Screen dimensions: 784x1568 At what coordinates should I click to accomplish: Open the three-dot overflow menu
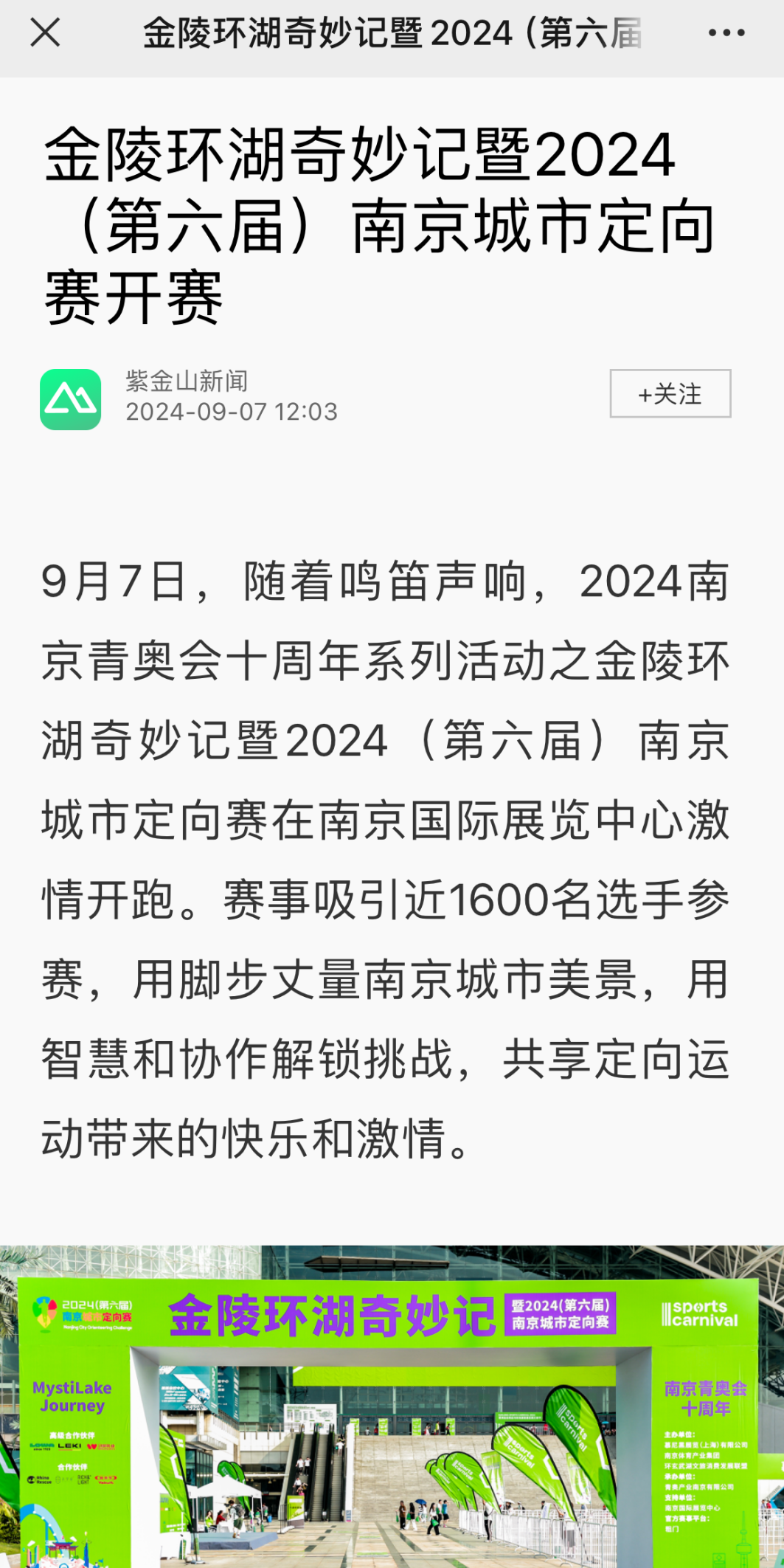click(x=726, y=33)
